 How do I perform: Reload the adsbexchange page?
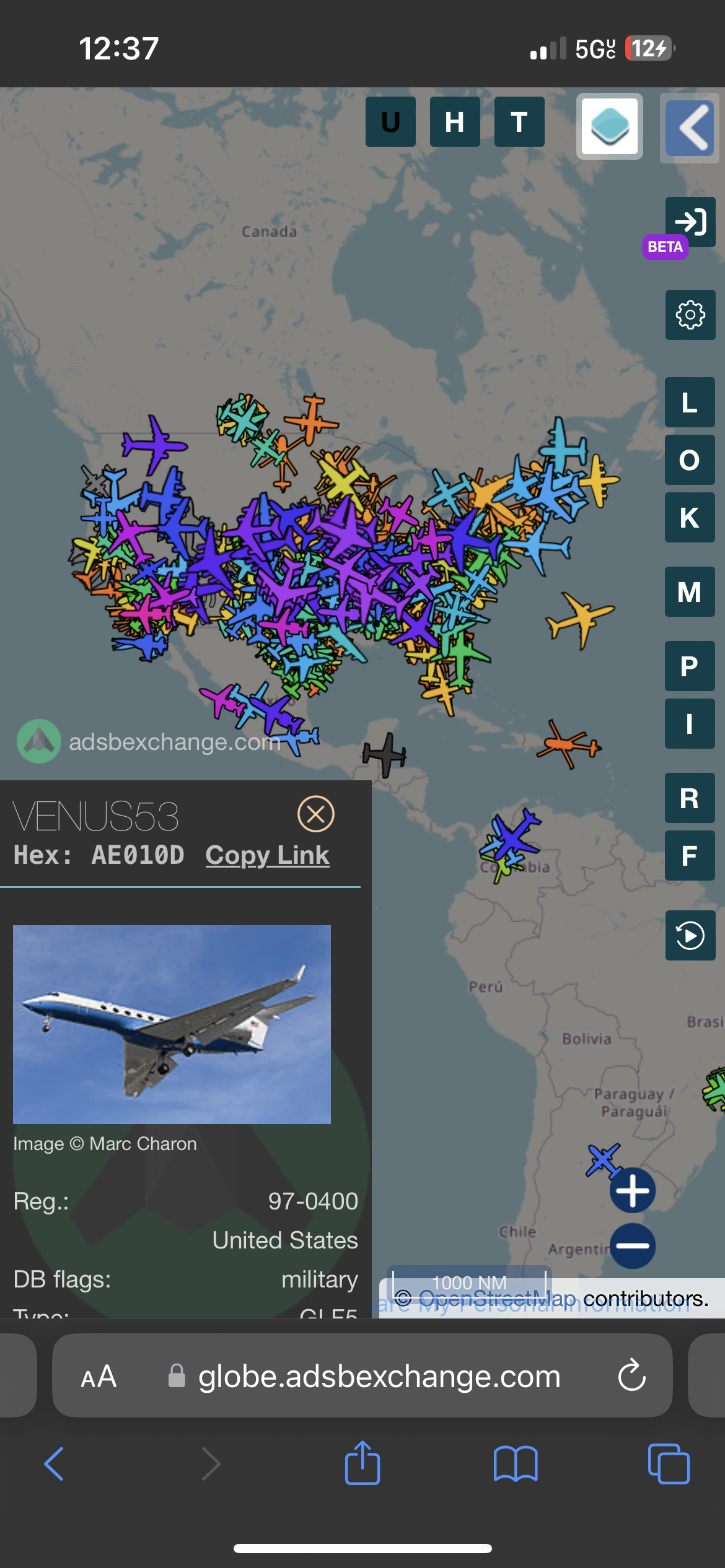pyautogui.click(x=632, y=1375)
